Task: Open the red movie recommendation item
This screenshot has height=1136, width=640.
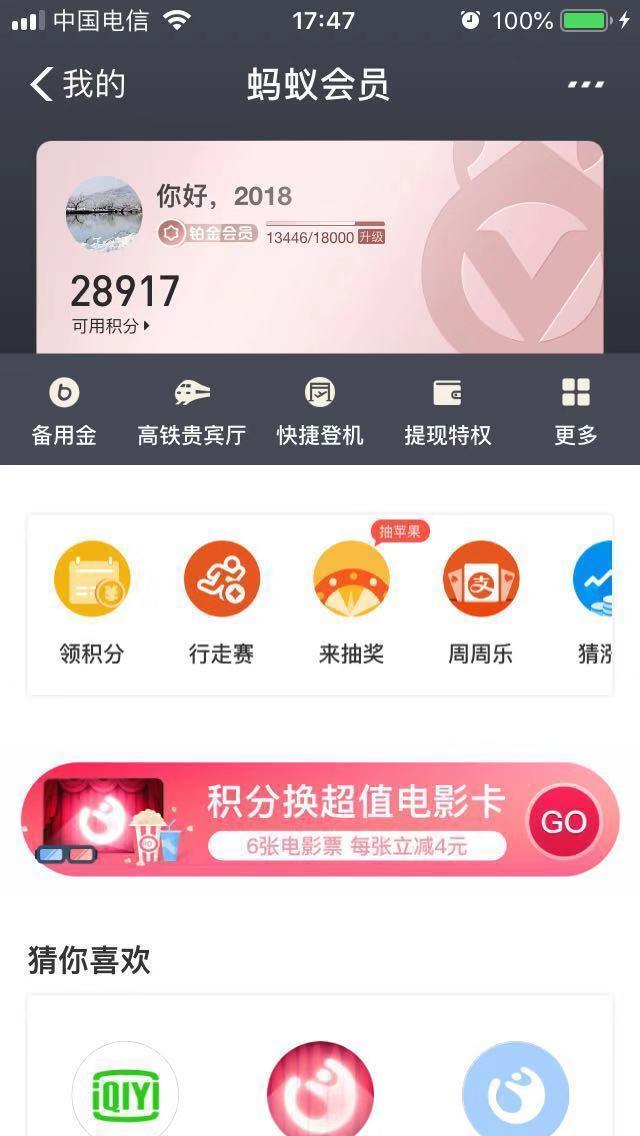Action: click(320, 1090)
